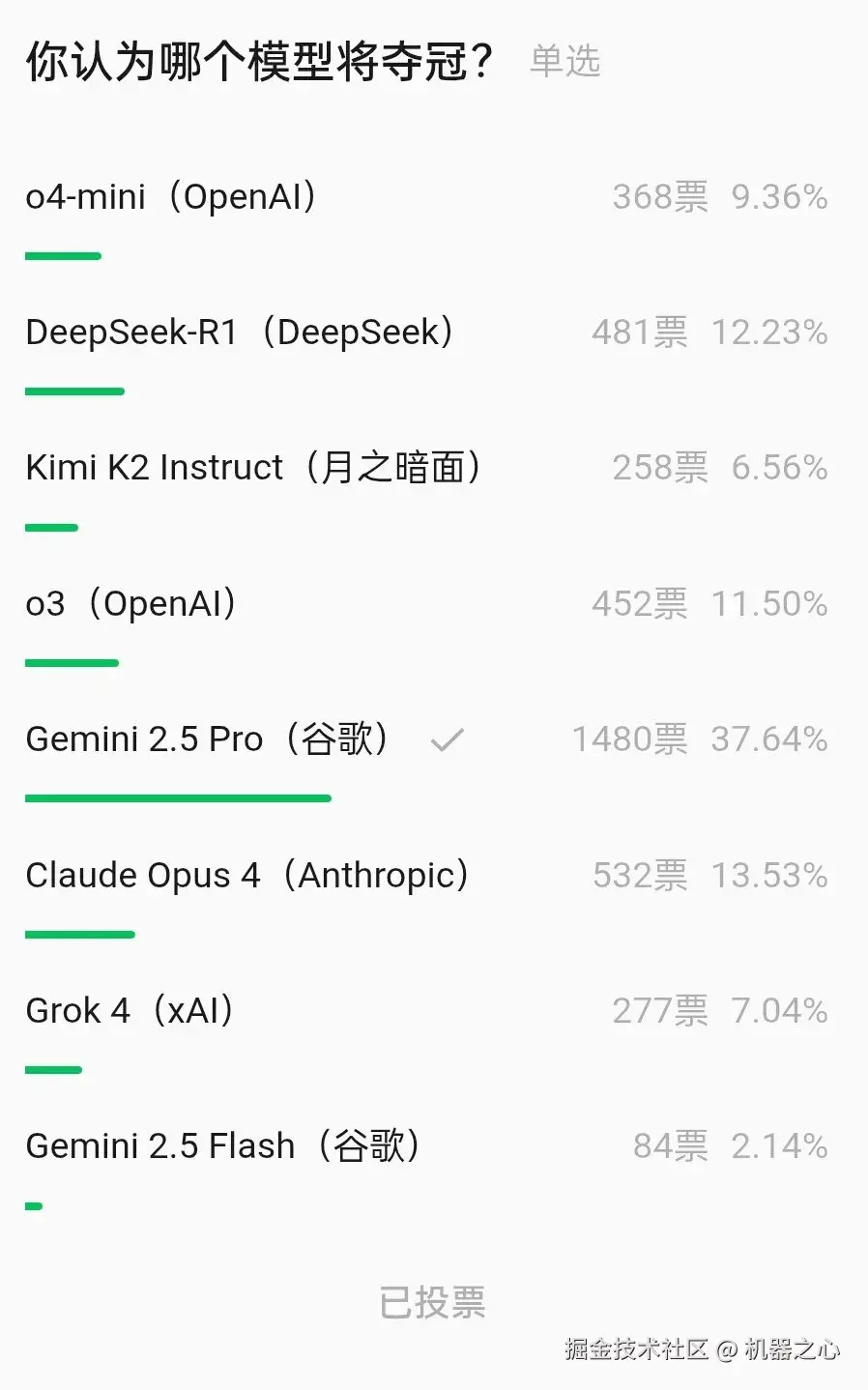The height and width of the screenshot is (1390, 868).
Task: Tap the 已投票 button
Action: [432, 1303]
